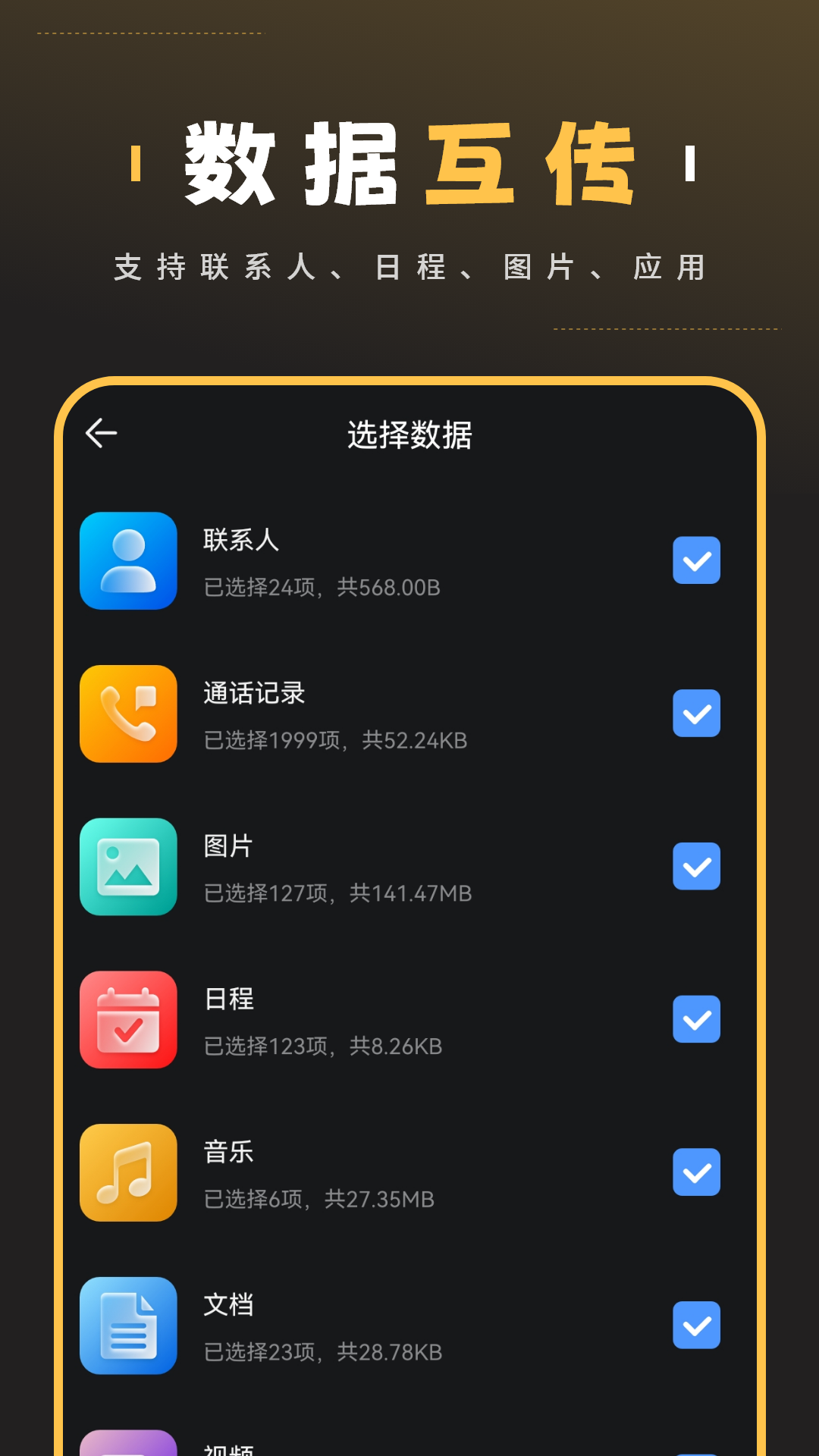Uncheck the 通话记录 checkbox
This screenshot has height=1456, width=819.
click(696, 714)
